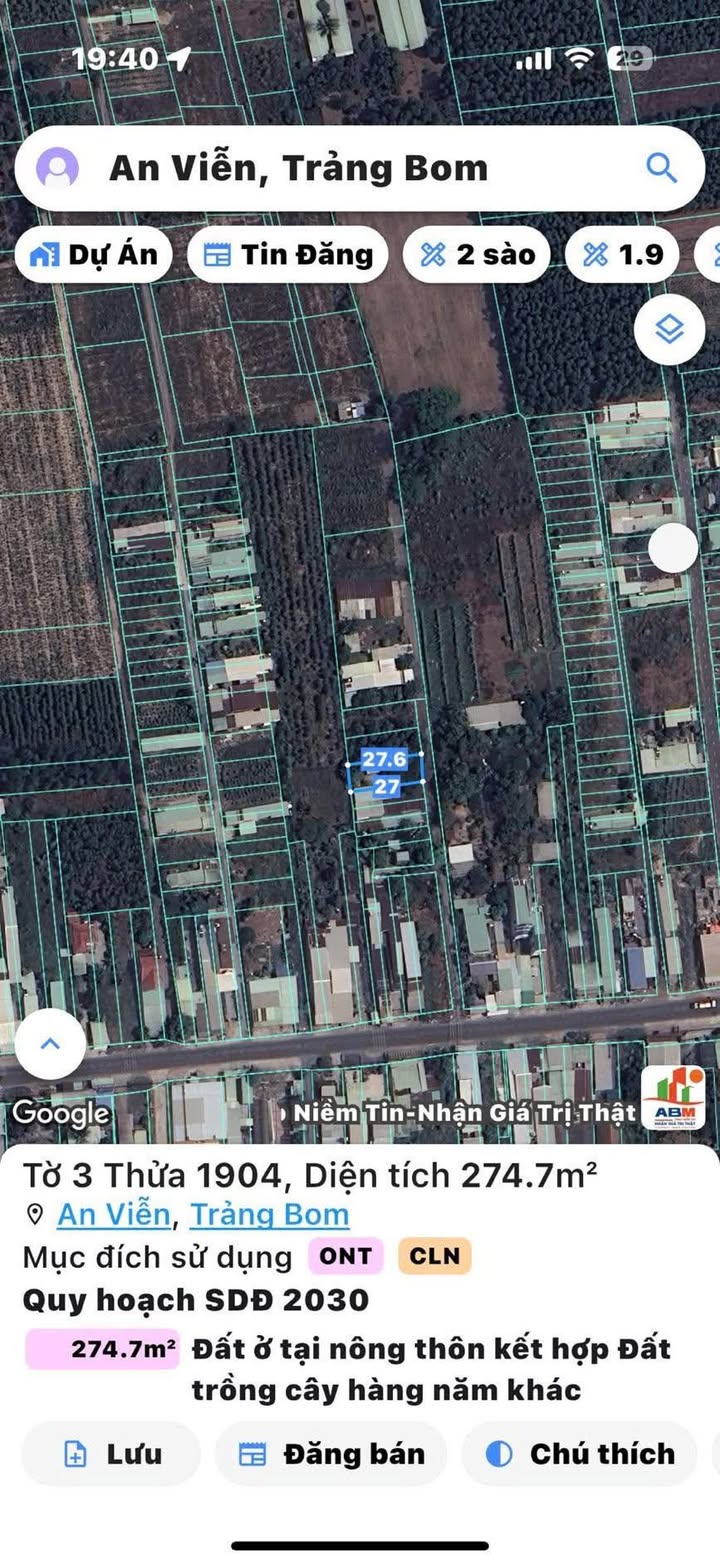Open the An Viễn location link
The width and height of the screenshot is (720, 1565).
113,1215
